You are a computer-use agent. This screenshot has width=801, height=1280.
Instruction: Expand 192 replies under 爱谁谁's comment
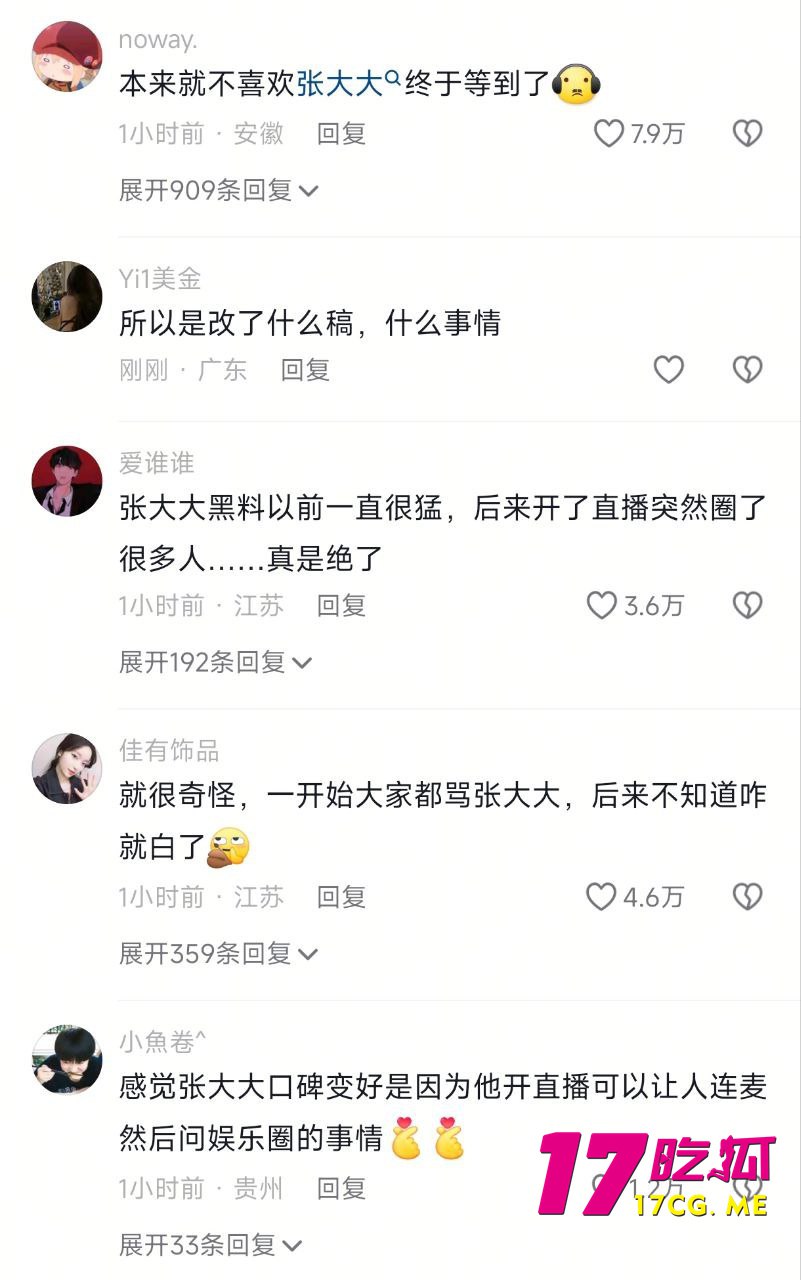pos(216,662)
